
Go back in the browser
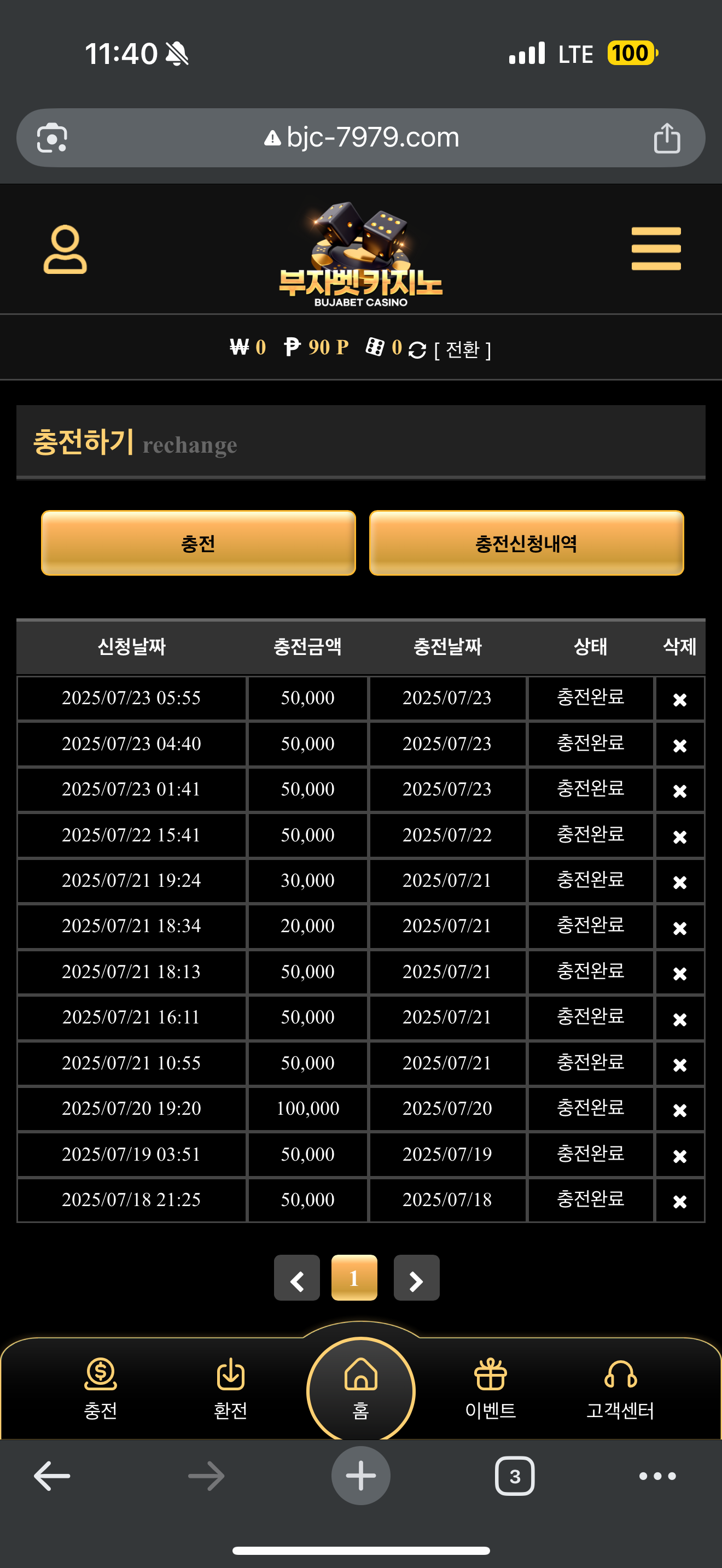coord(52,1476)
